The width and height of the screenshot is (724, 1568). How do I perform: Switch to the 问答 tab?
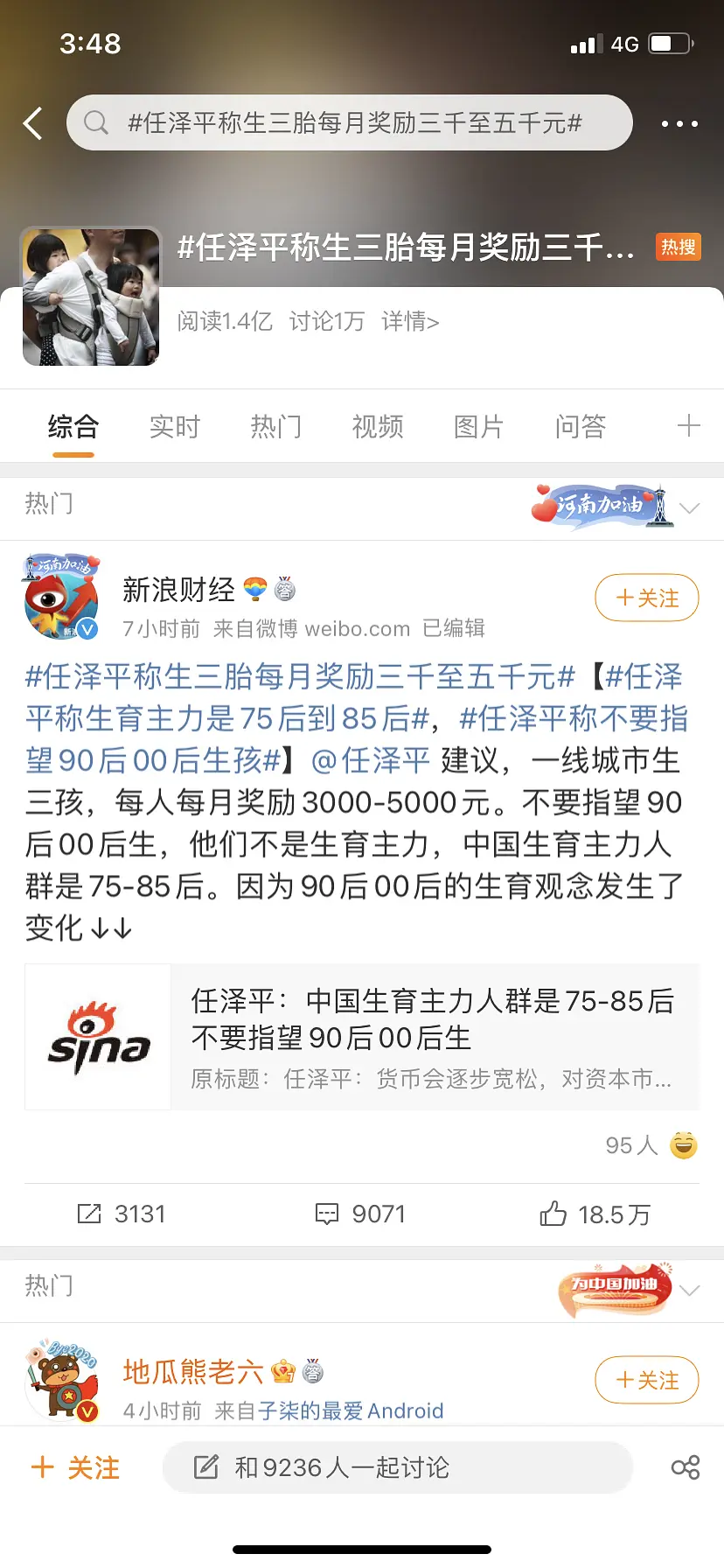click(x=580, y=427)
